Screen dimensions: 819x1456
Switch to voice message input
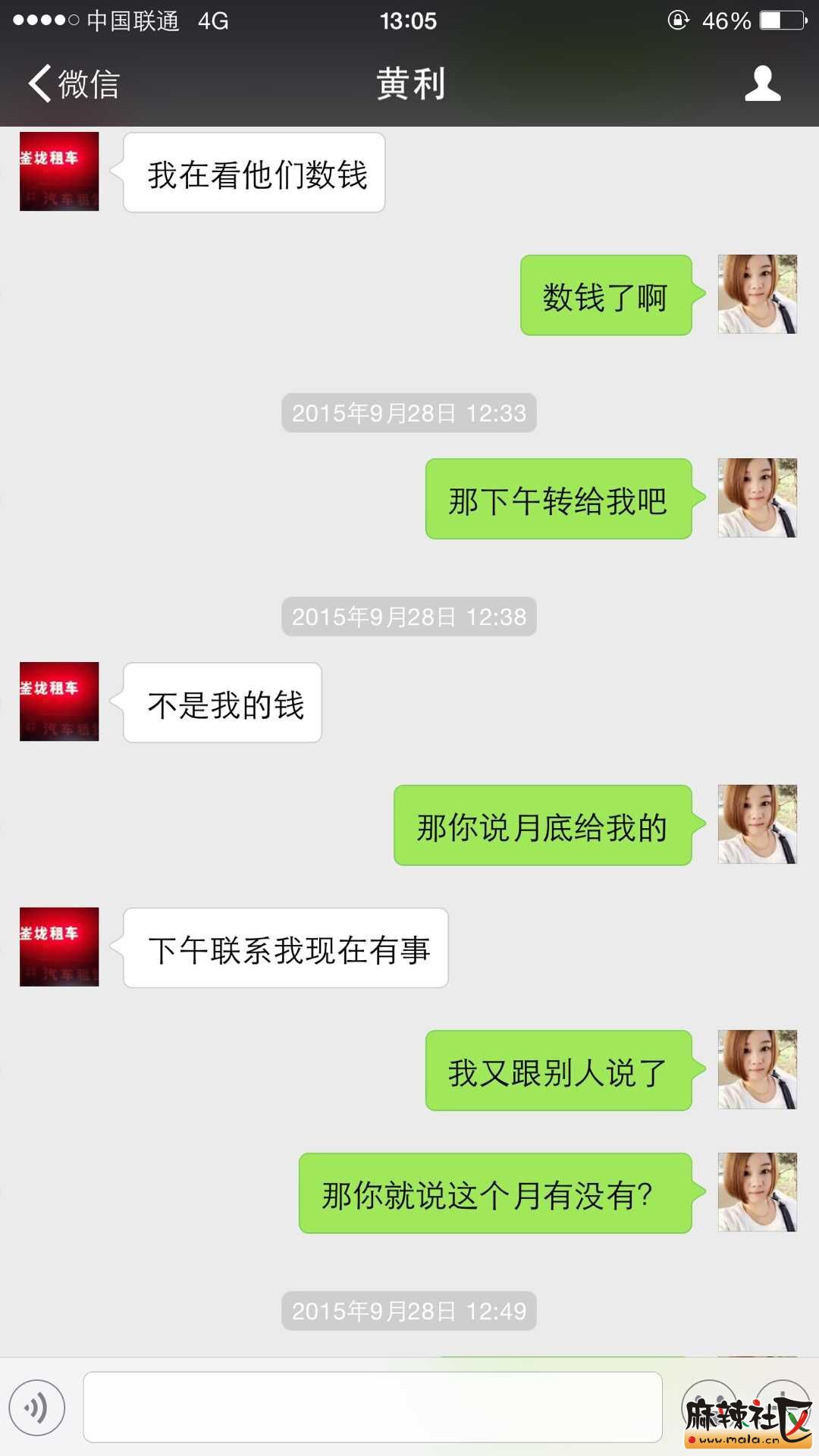click(36, 1407)
